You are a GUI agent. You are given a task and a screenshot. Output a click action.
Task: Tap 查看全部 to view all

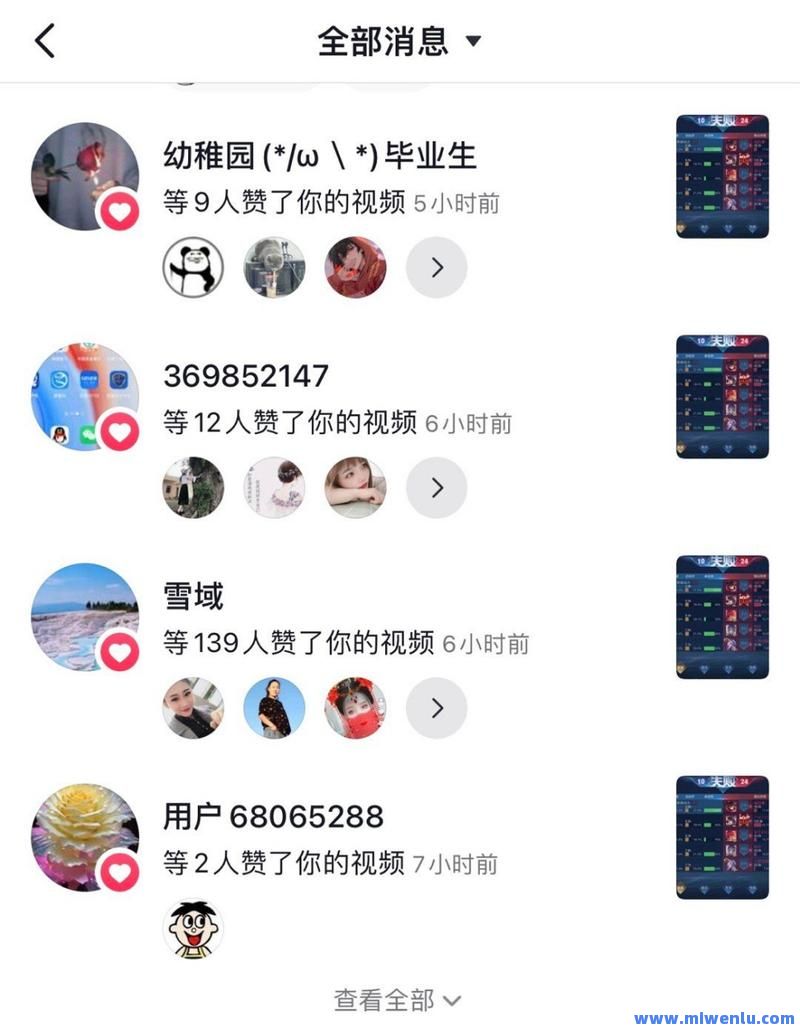point(397,999)
